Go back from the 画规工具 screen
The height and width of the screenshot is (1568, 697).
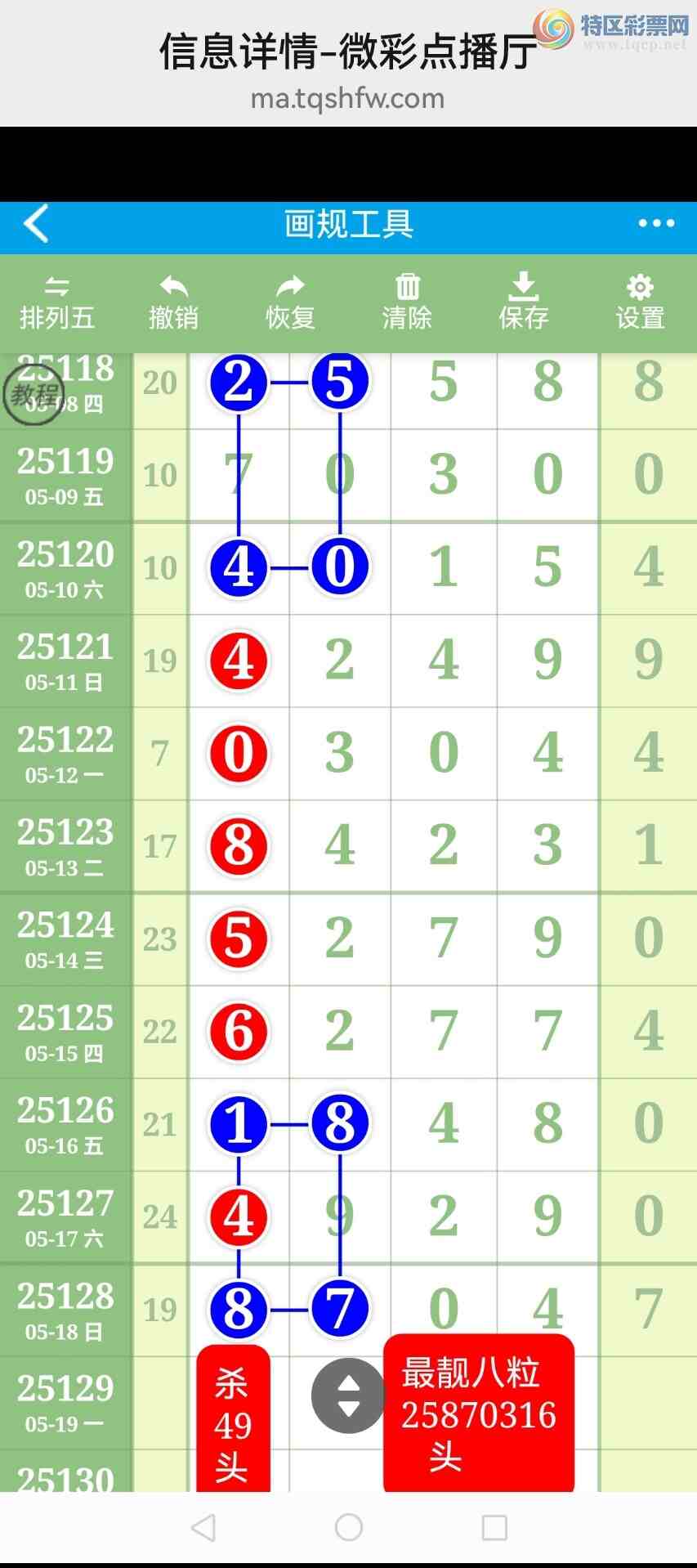tap(36, 223)
